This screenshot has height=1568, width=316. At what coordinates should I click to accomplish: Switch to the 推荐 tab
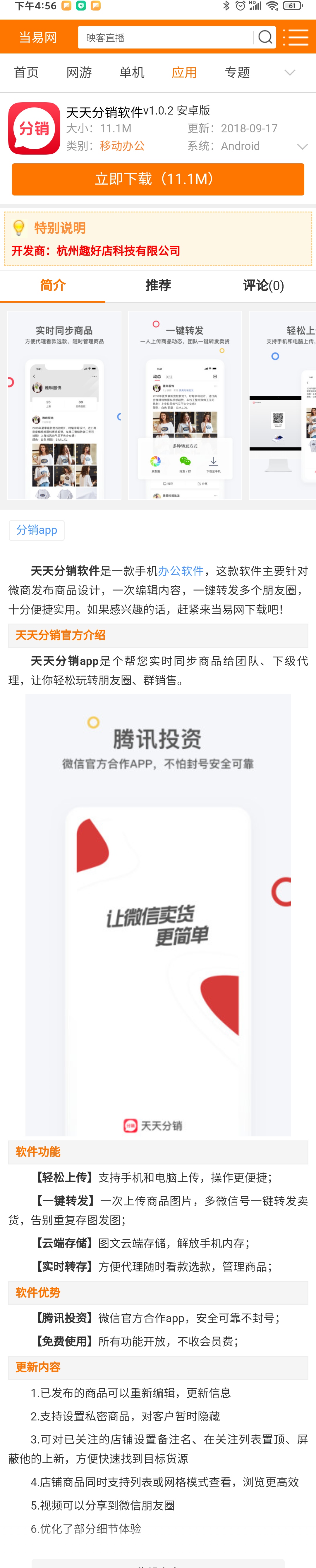[x=158, y=285]
